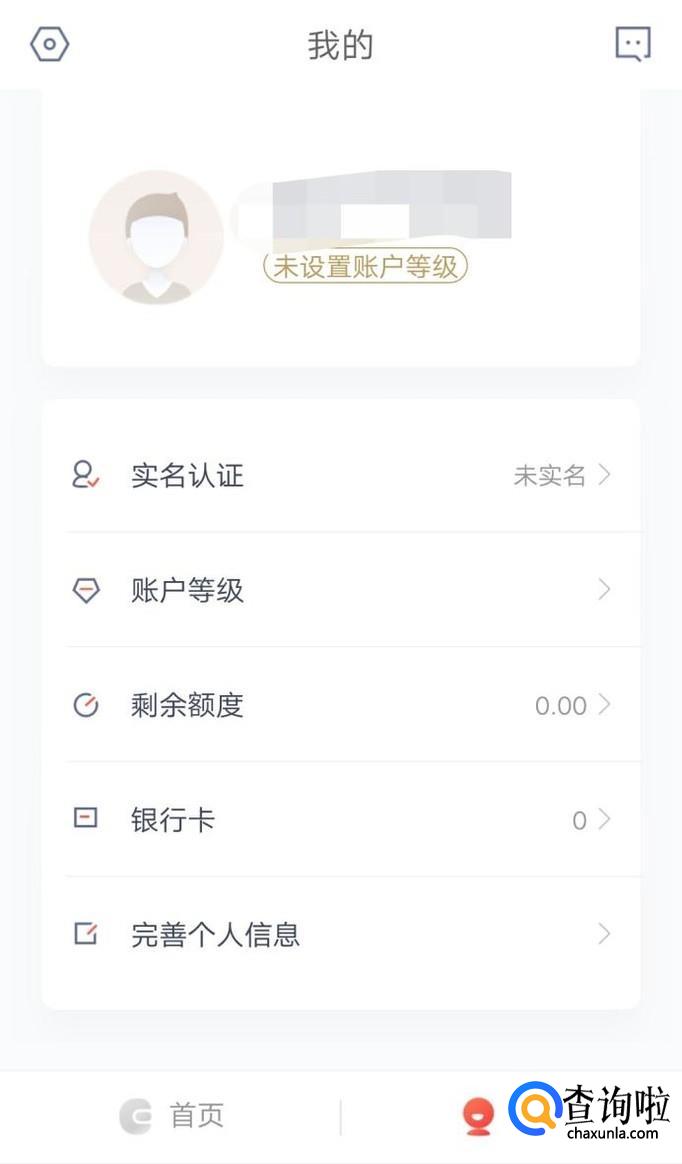Image resolution: width=682 pixels, height=1164 pixels.
Task: Open 实名认证 row
Action: click(x=340, y=475)
